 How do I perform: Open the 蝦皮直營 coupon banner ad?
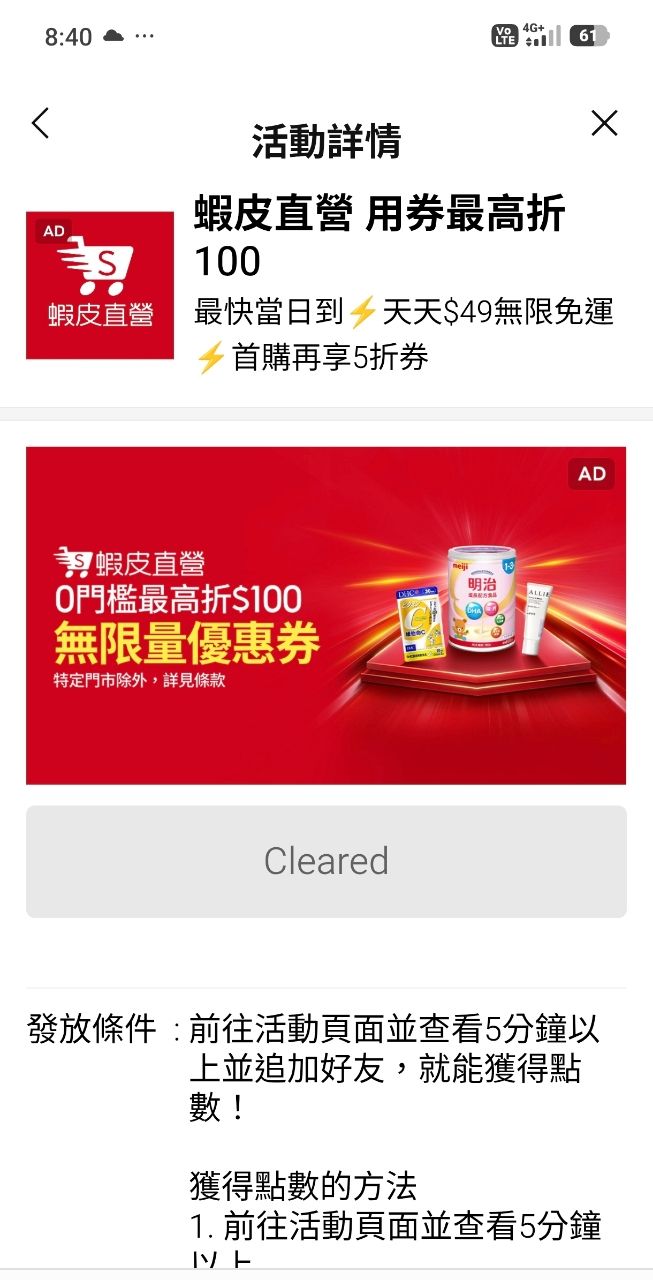326,615
